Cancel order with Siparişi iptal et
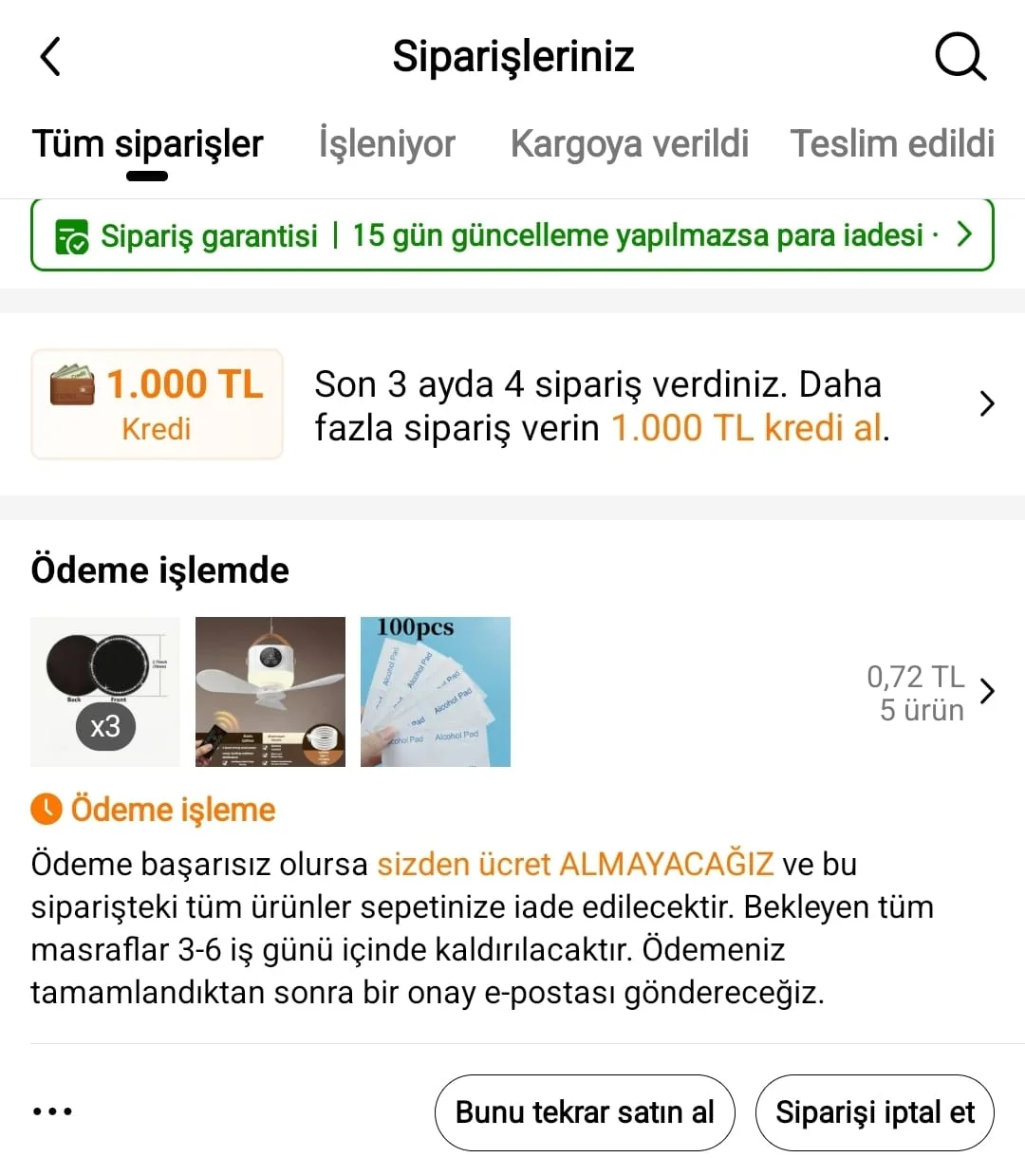1025x1176 pixels. coord(874,1112)
